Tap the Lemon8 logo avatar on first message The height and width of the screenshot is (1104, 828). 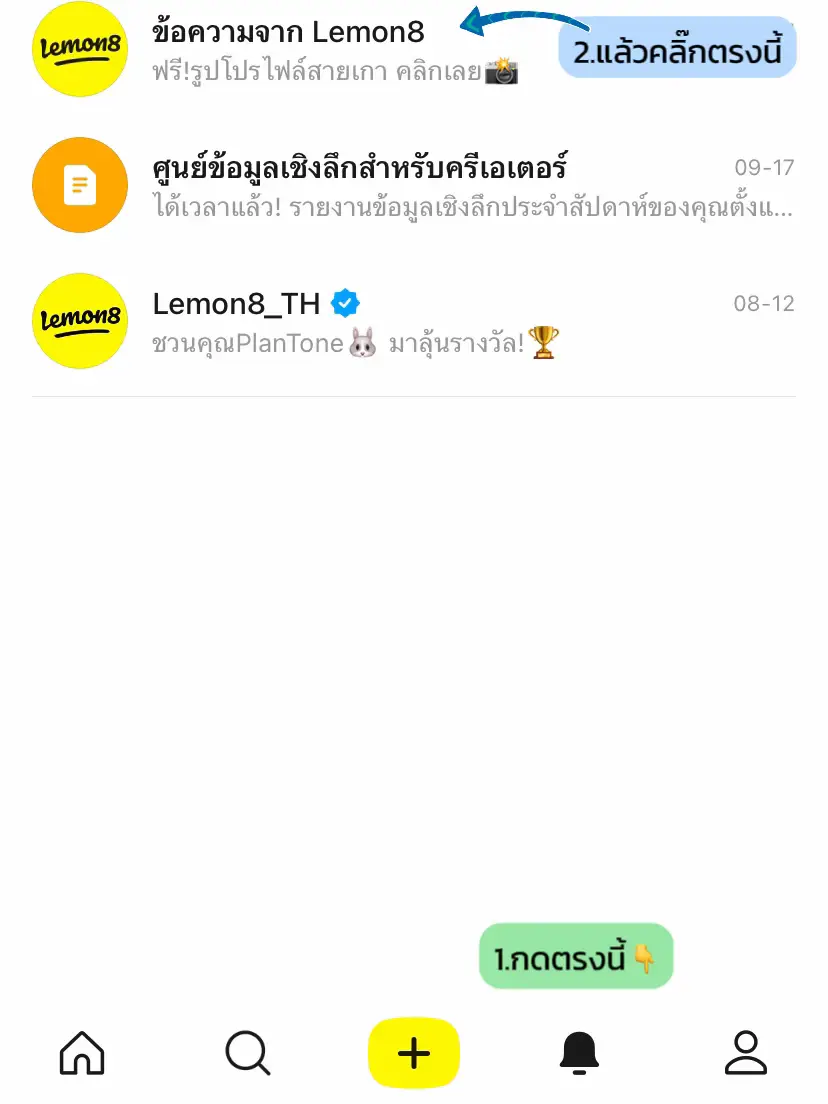pyautogui.click(x=80, y=48)
